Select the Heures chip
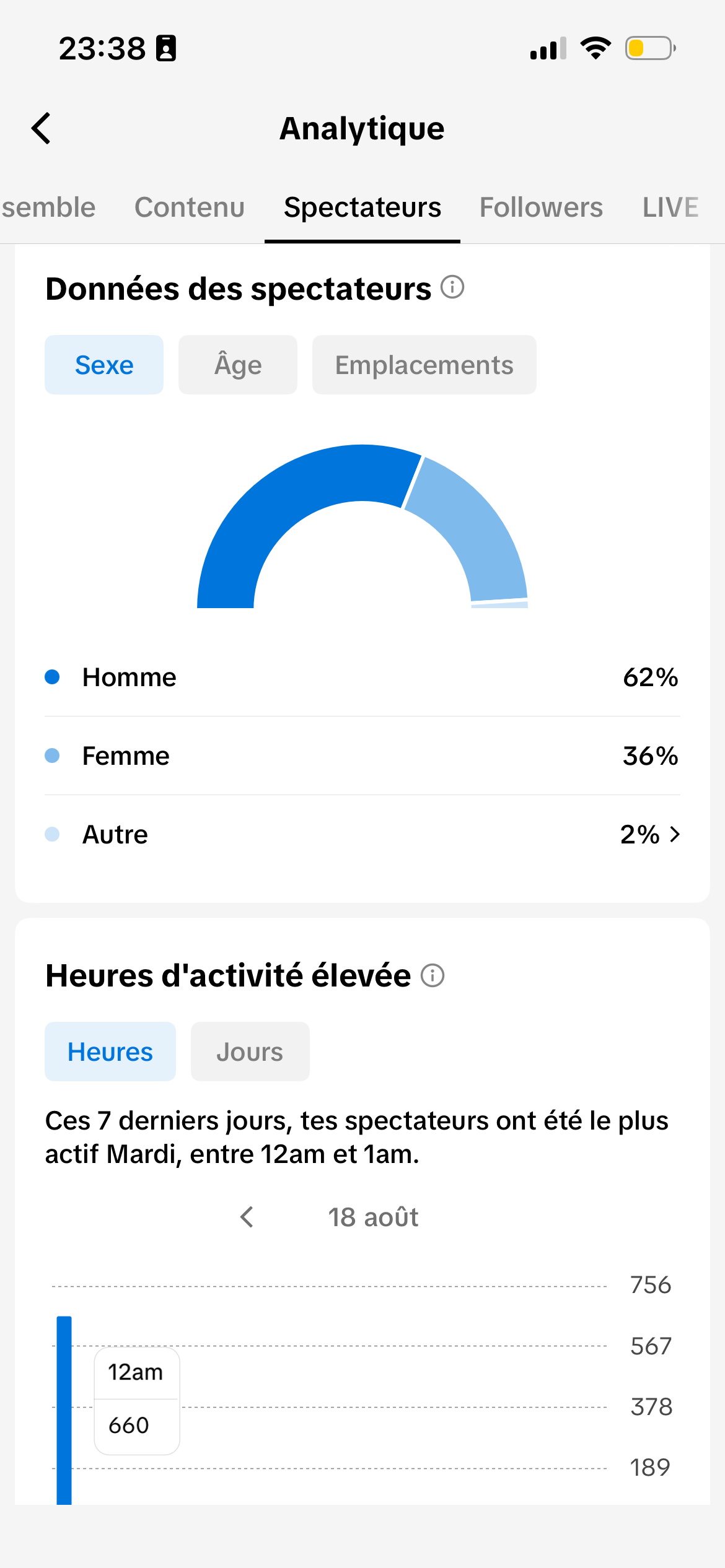This screenshot has height=1568, width=725. click(110, 1052)
